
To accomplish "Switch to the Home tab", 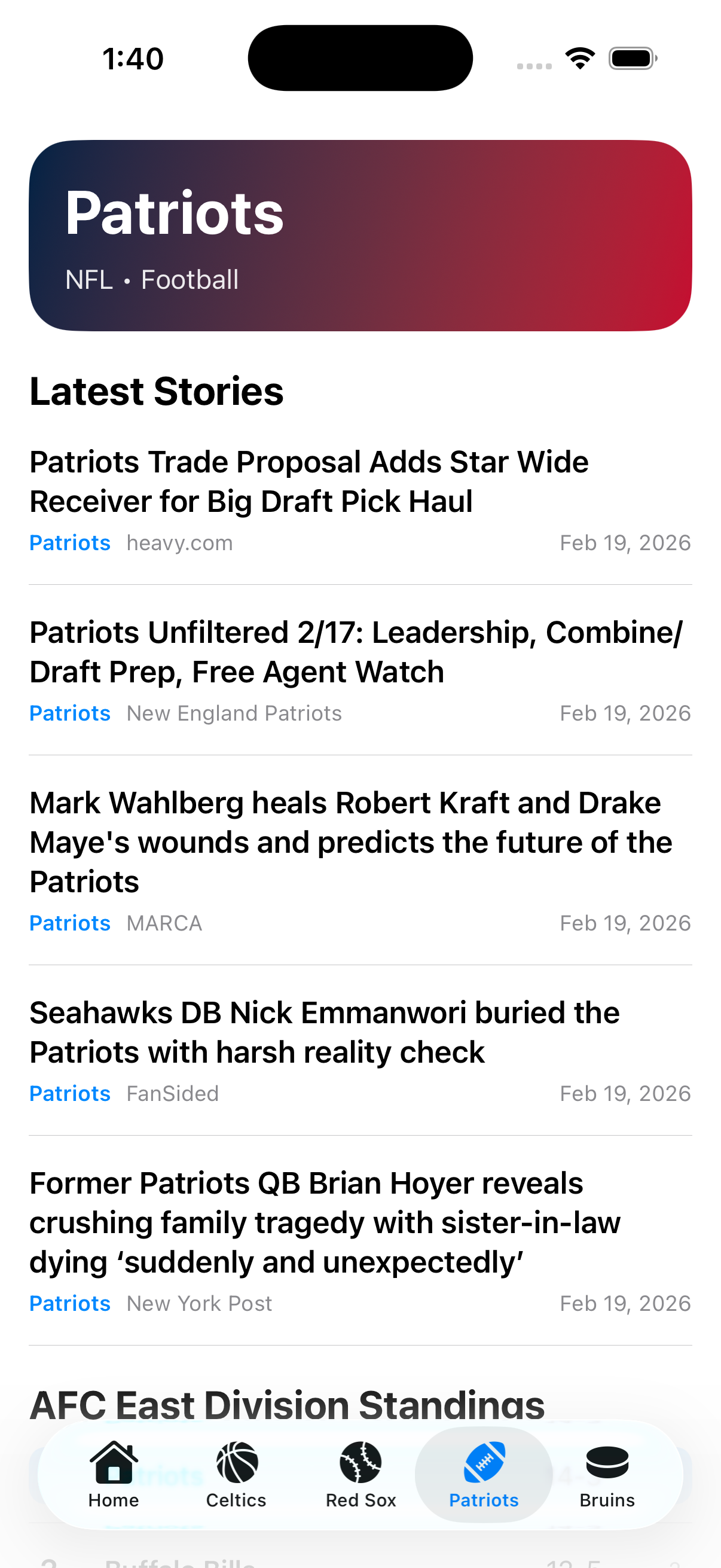I will pos(114,1474).
